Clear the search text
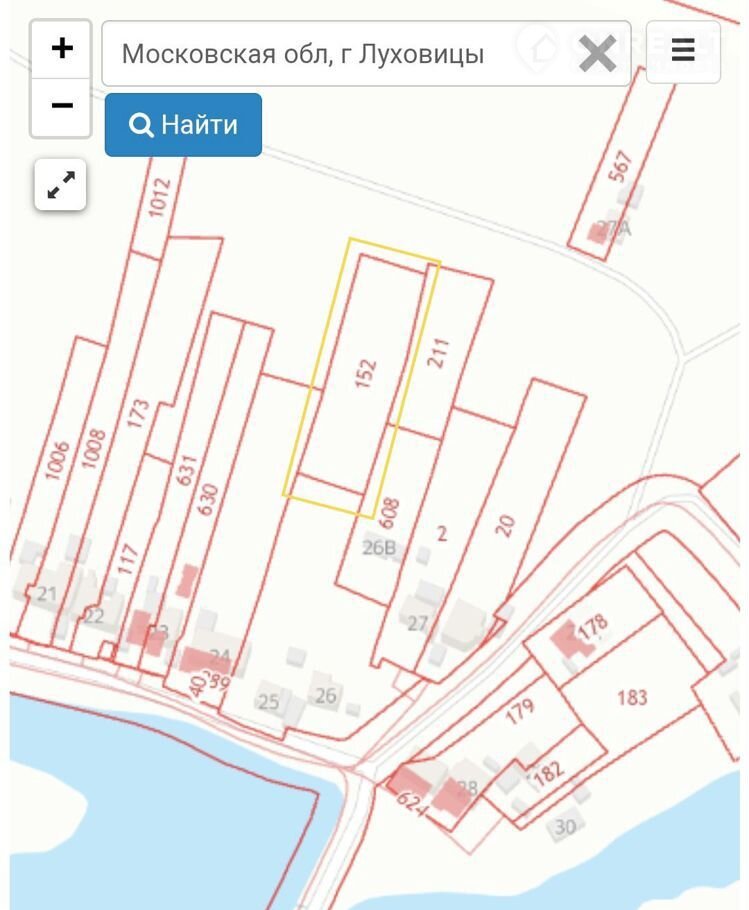 597,53
